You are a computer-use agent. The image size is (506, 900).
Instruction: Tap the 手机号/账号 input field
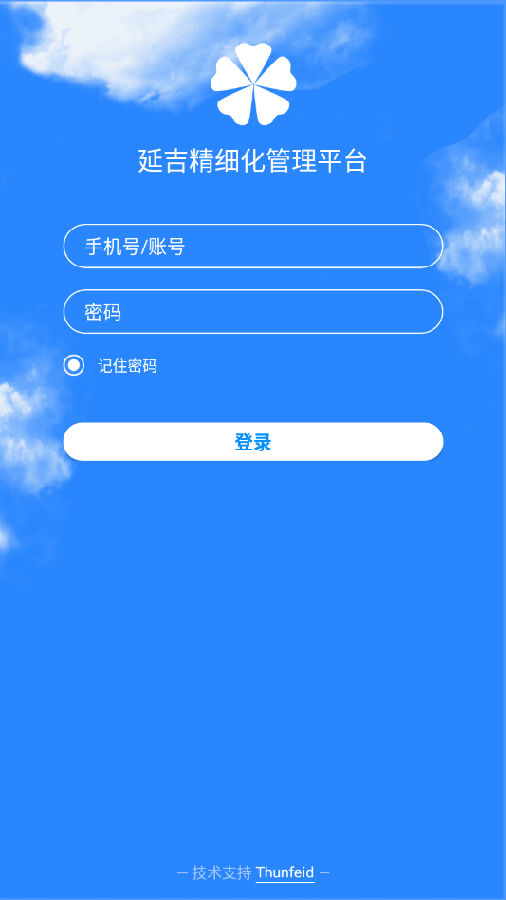click(x=253, y=246)
